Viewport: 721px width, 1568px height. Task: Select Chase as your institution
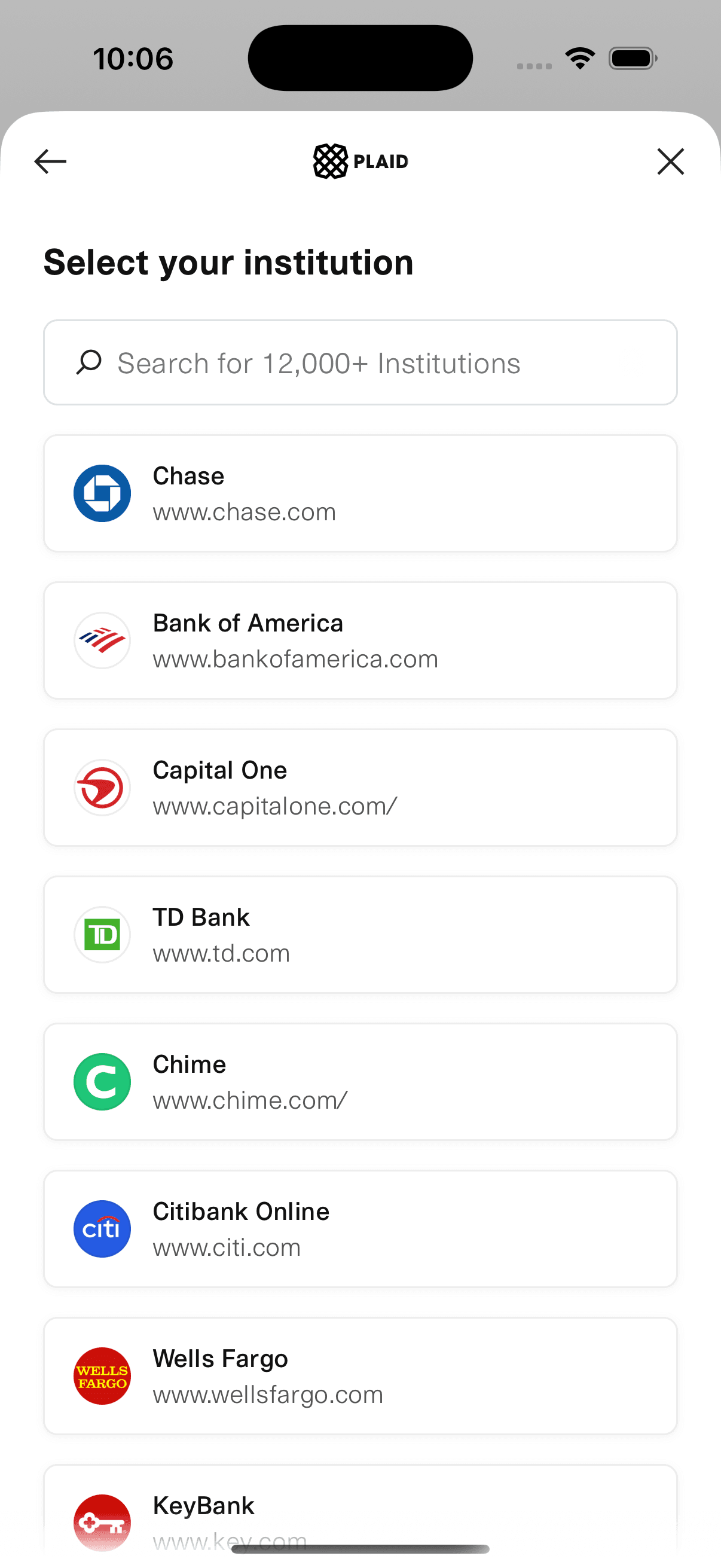[x=360, y=493]
